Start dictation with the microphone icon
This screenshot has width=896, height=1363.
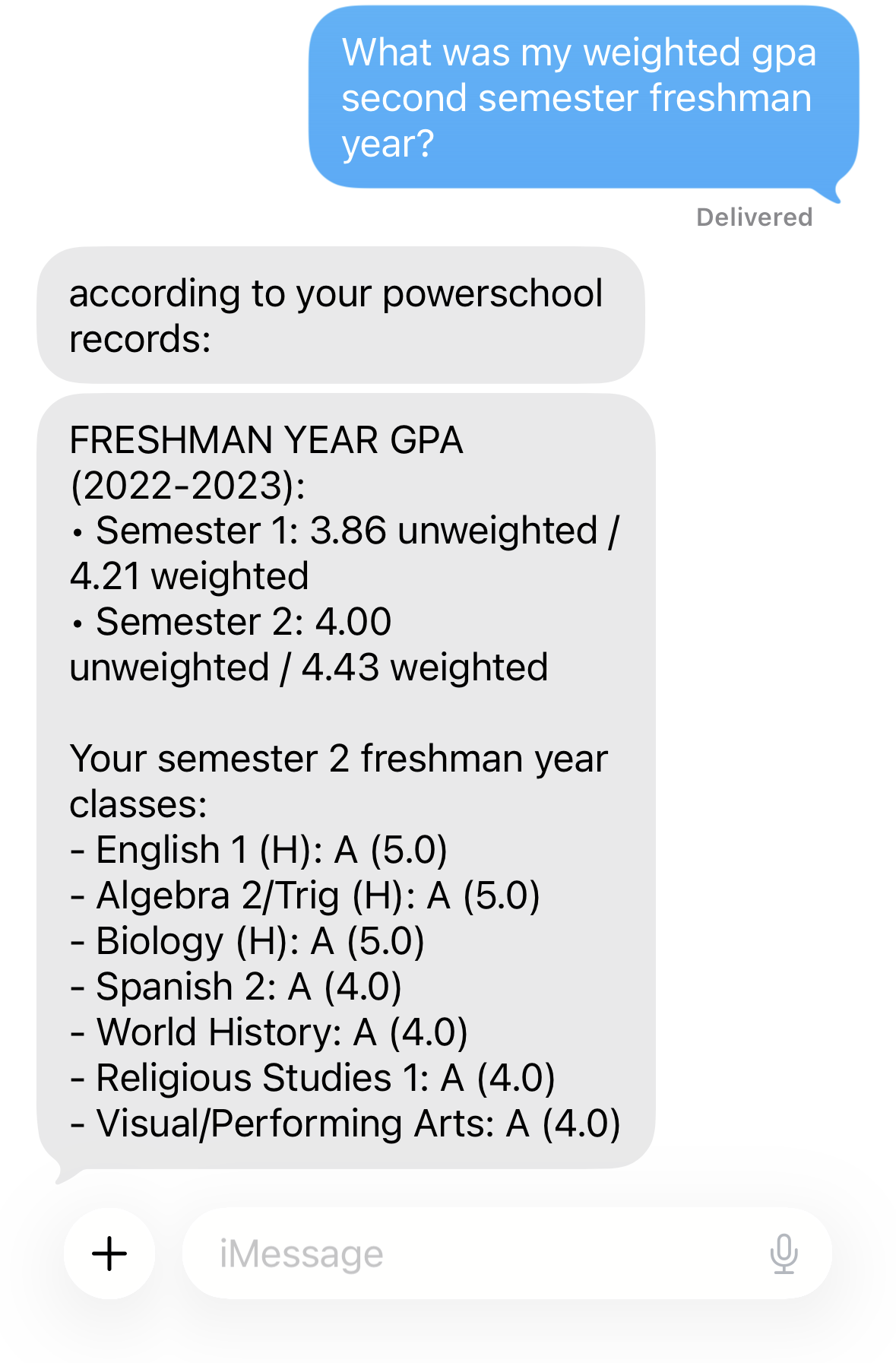tap(784, 1254)
